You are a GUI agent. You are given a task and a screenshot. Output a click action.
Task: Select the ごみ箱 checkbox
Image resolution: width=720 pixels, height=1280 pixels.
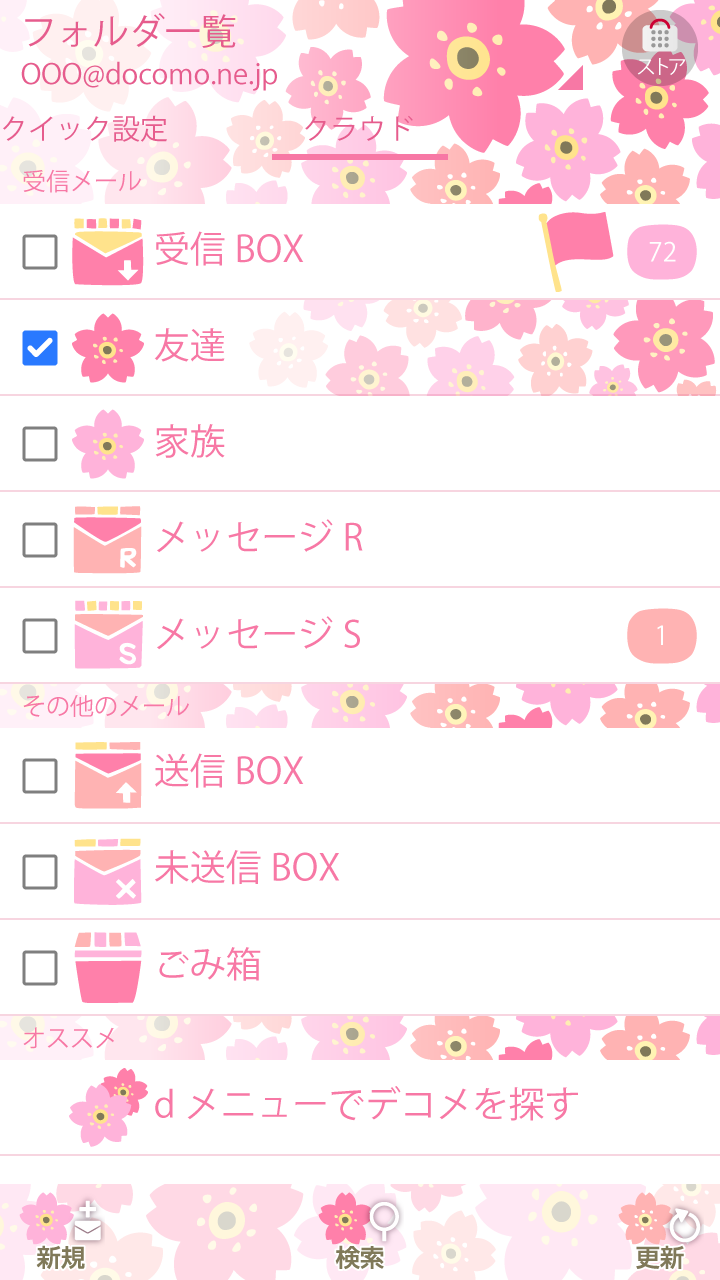pos(40,968)
